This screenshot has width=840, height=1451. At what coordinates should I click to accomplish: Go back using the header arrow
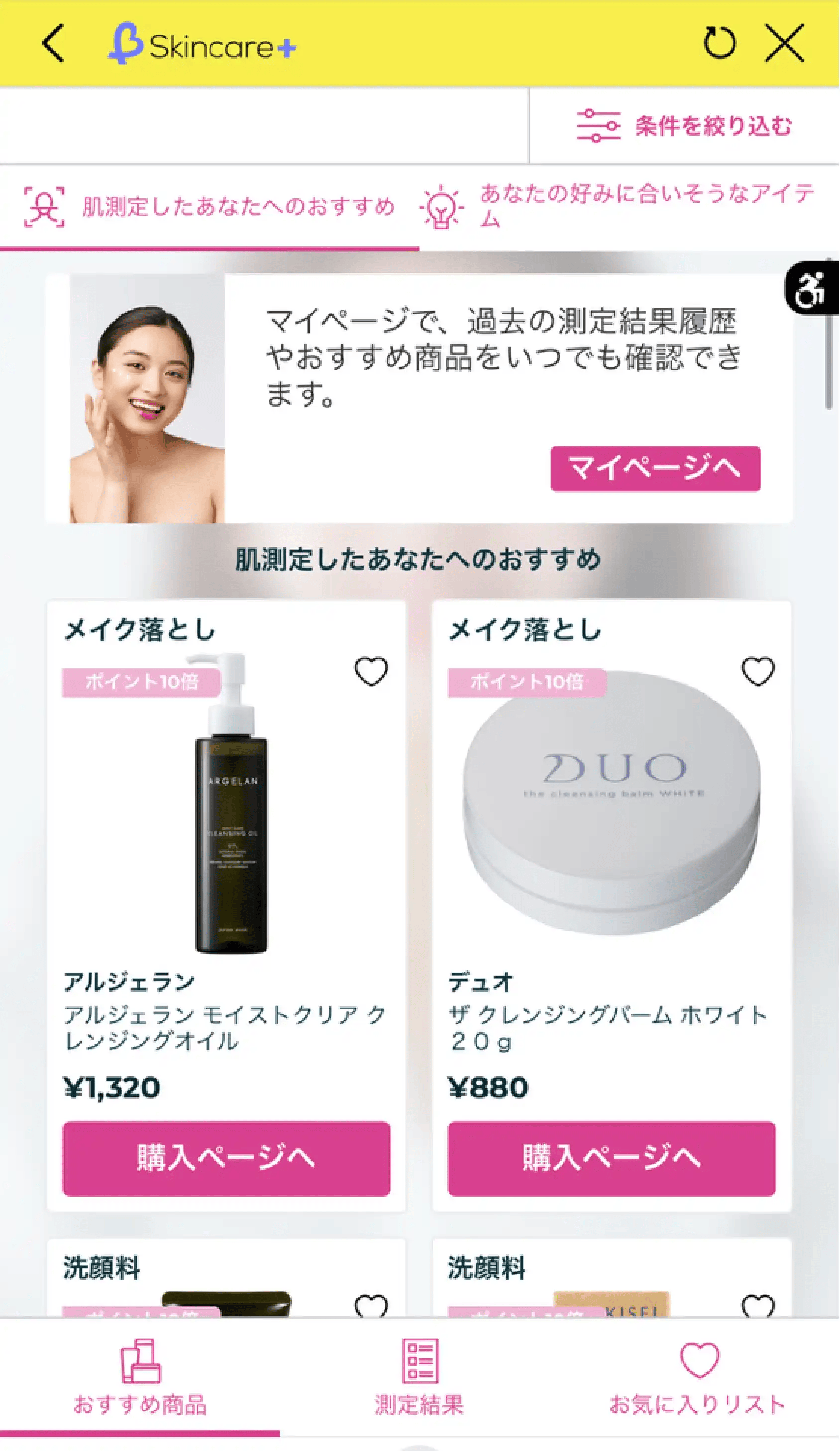(x=53, y=43)
